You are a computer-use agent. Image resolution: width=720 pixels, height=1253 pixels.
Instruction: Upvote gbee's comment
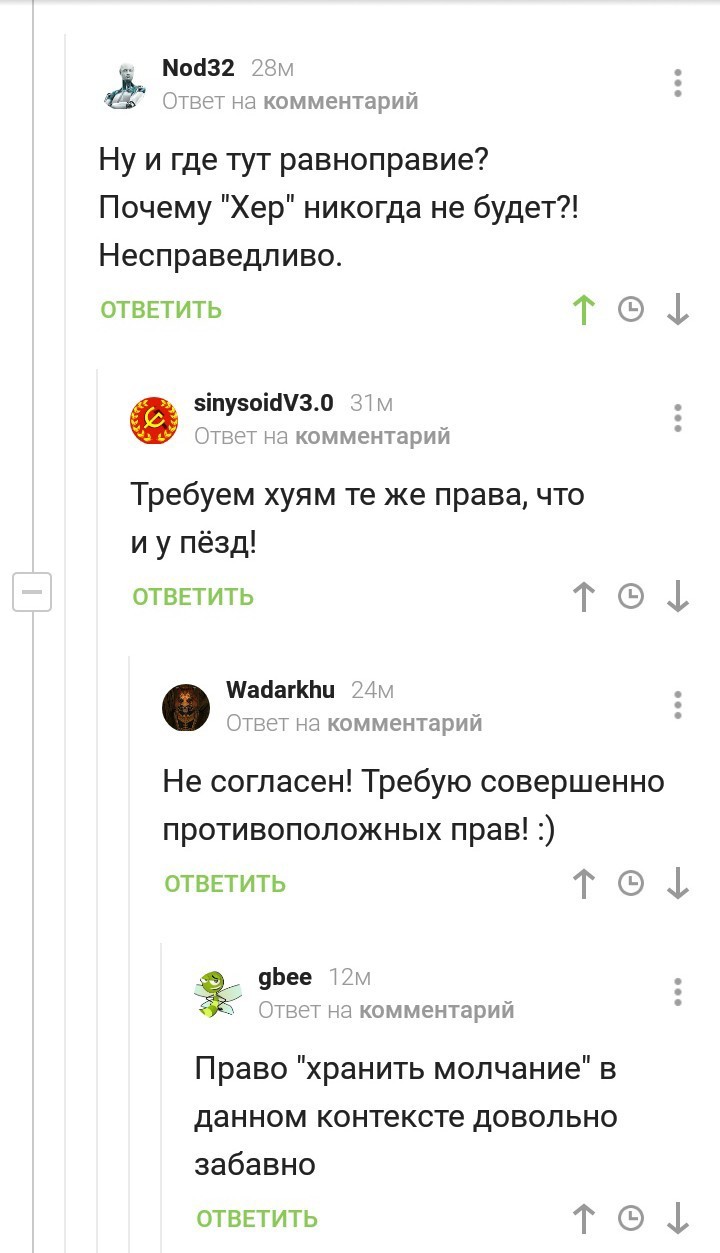[584, 1219]
